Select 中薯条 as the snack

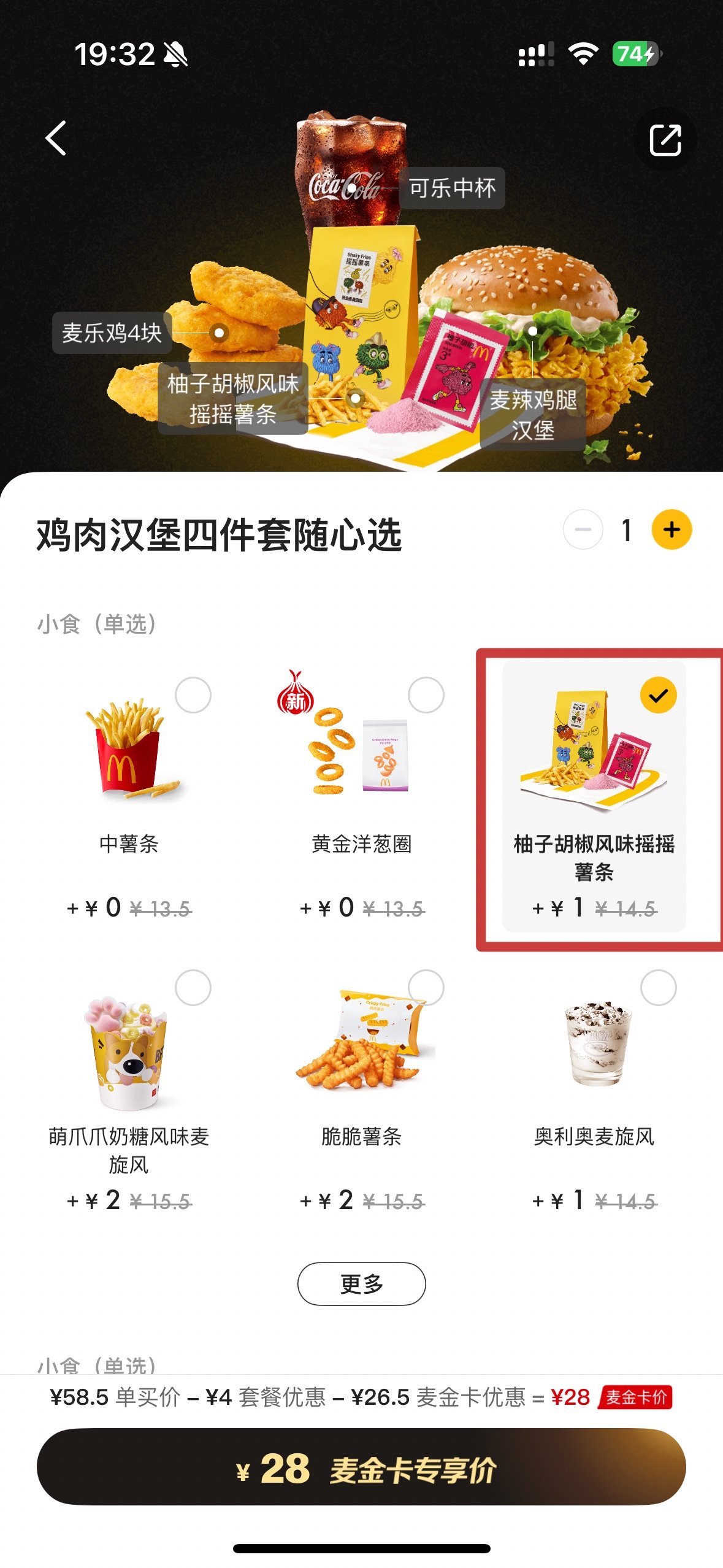point(129,797)
